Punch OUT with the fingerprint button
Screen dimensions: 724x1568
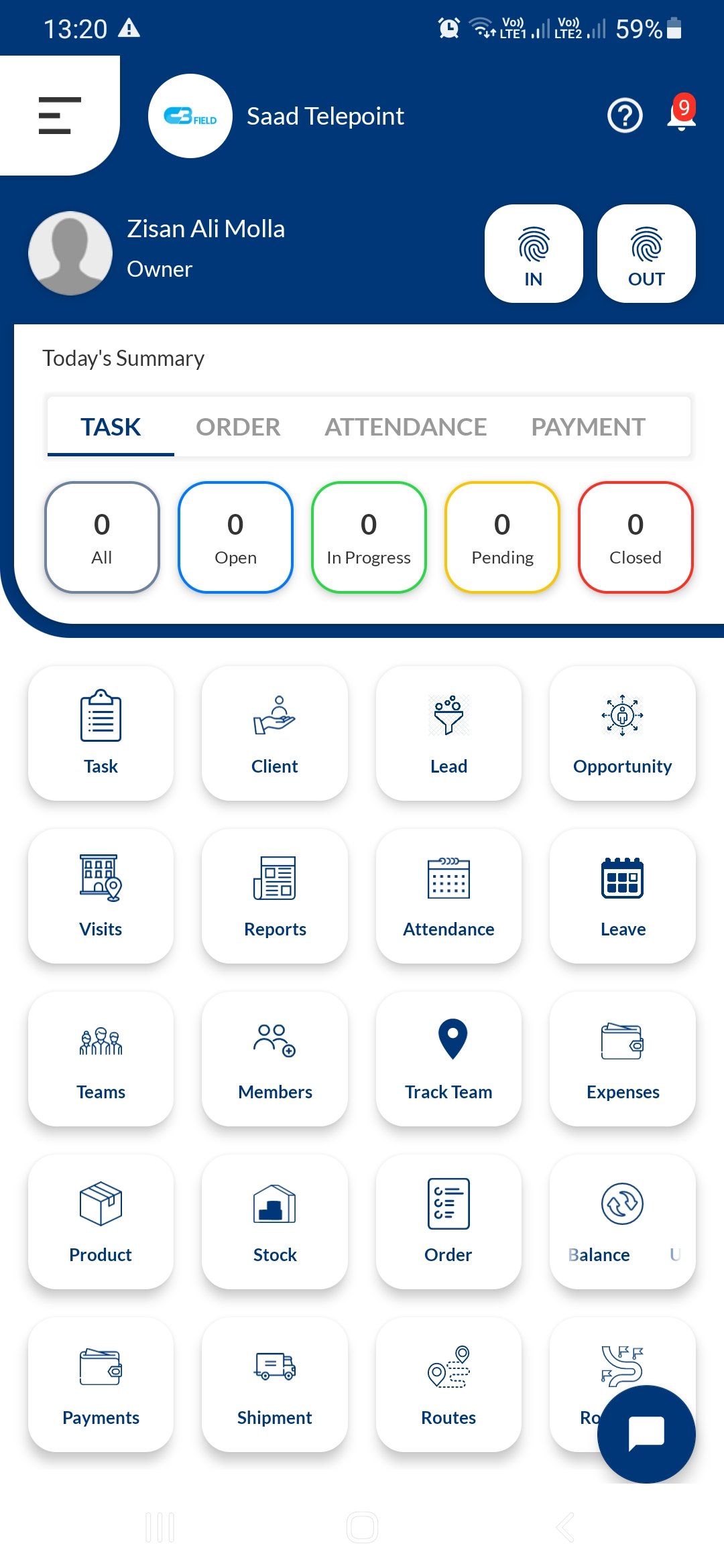click(x=646, y=254)
